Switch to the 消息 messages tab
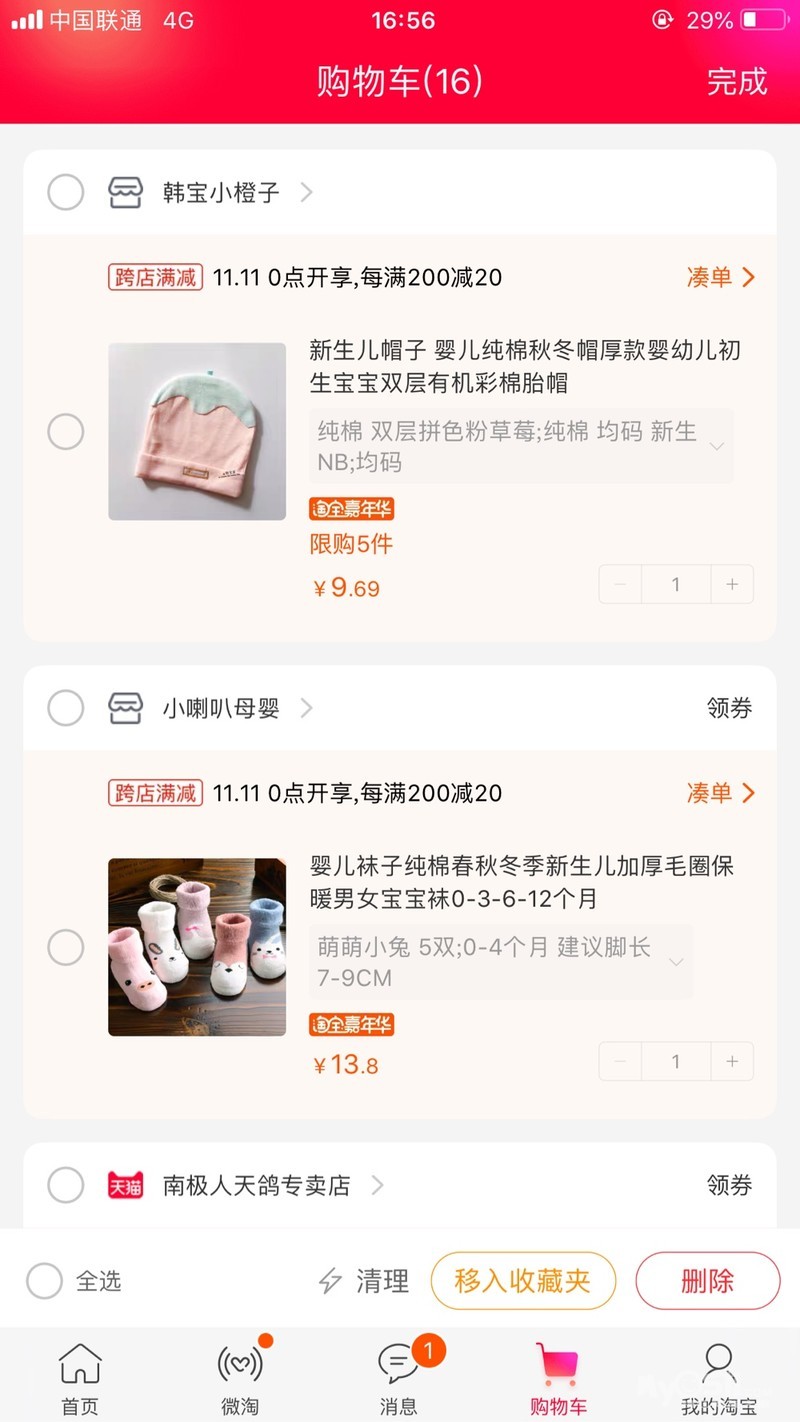Viewport: 800px width, 1422px height. pos(399,1380)
